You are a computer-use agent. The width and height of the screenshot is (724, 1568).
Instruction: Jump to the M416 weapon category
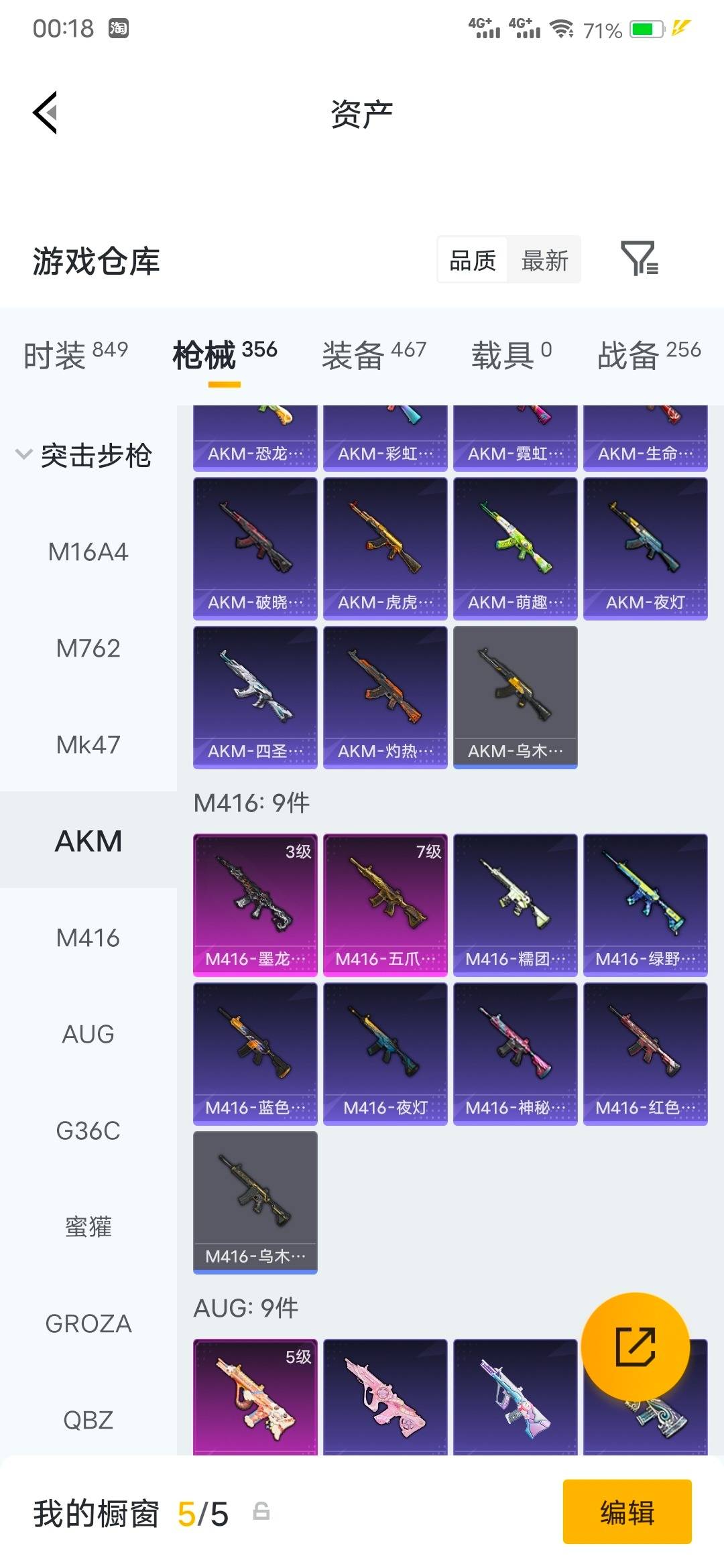[x=88, y=937]
